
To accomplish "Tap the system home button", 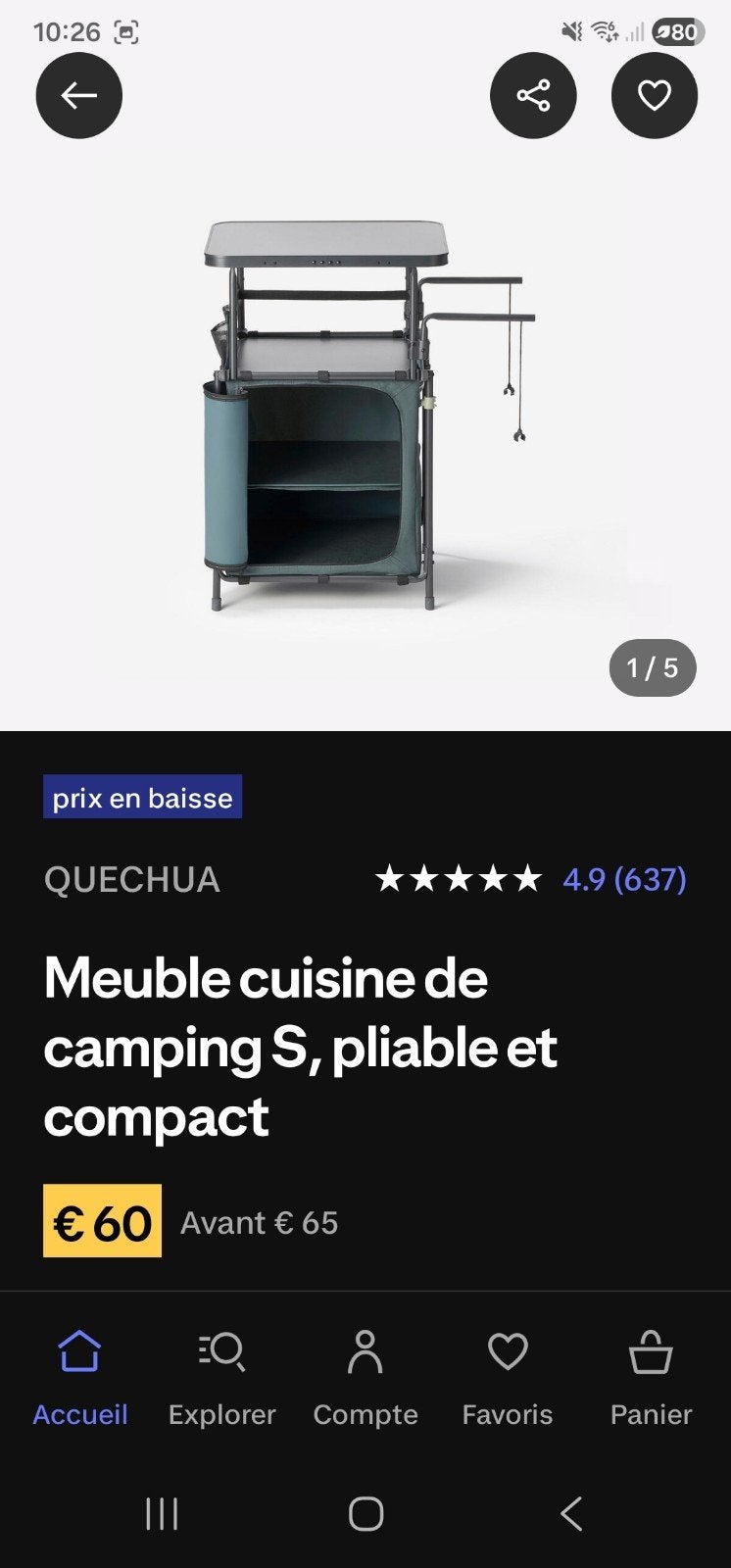I will 365,1514.
